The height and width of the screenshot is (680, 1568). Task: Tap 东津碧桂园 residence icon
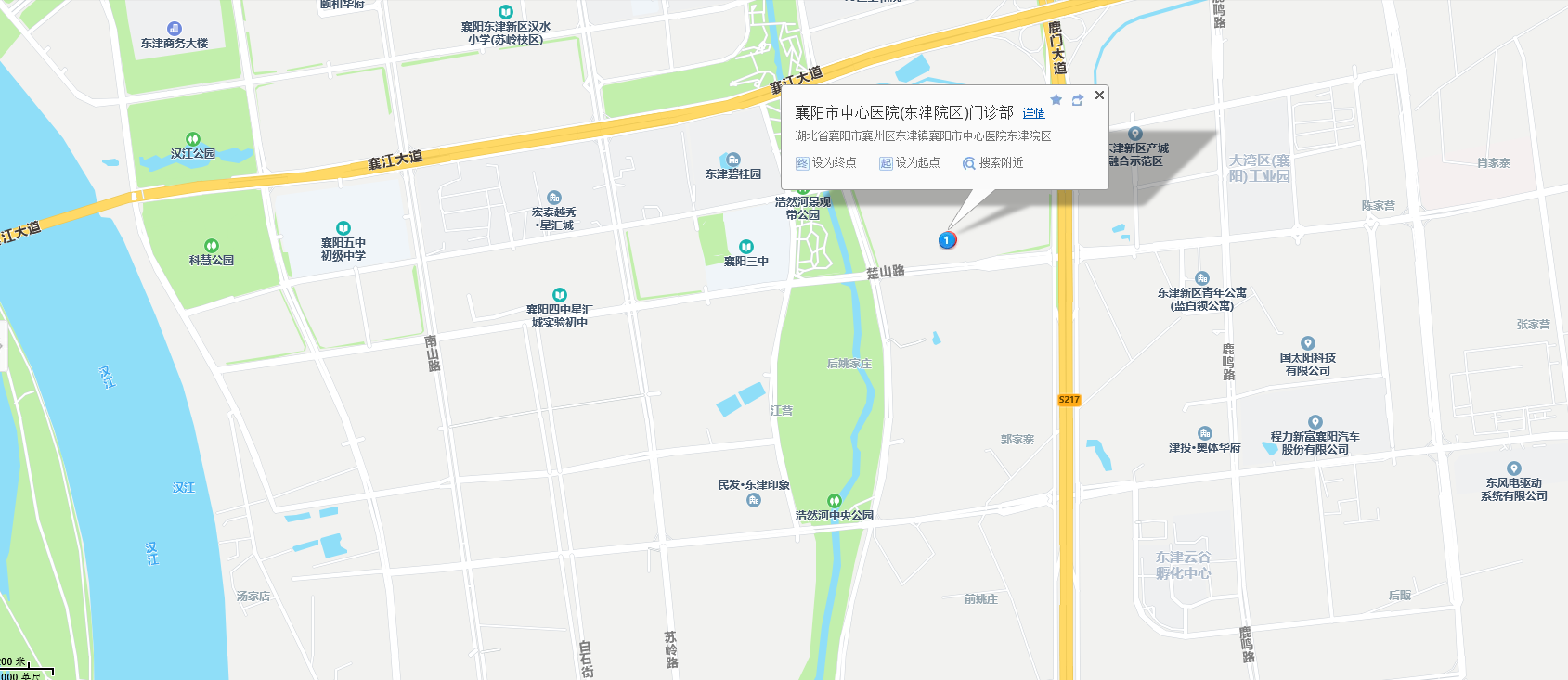coord(732,160)
